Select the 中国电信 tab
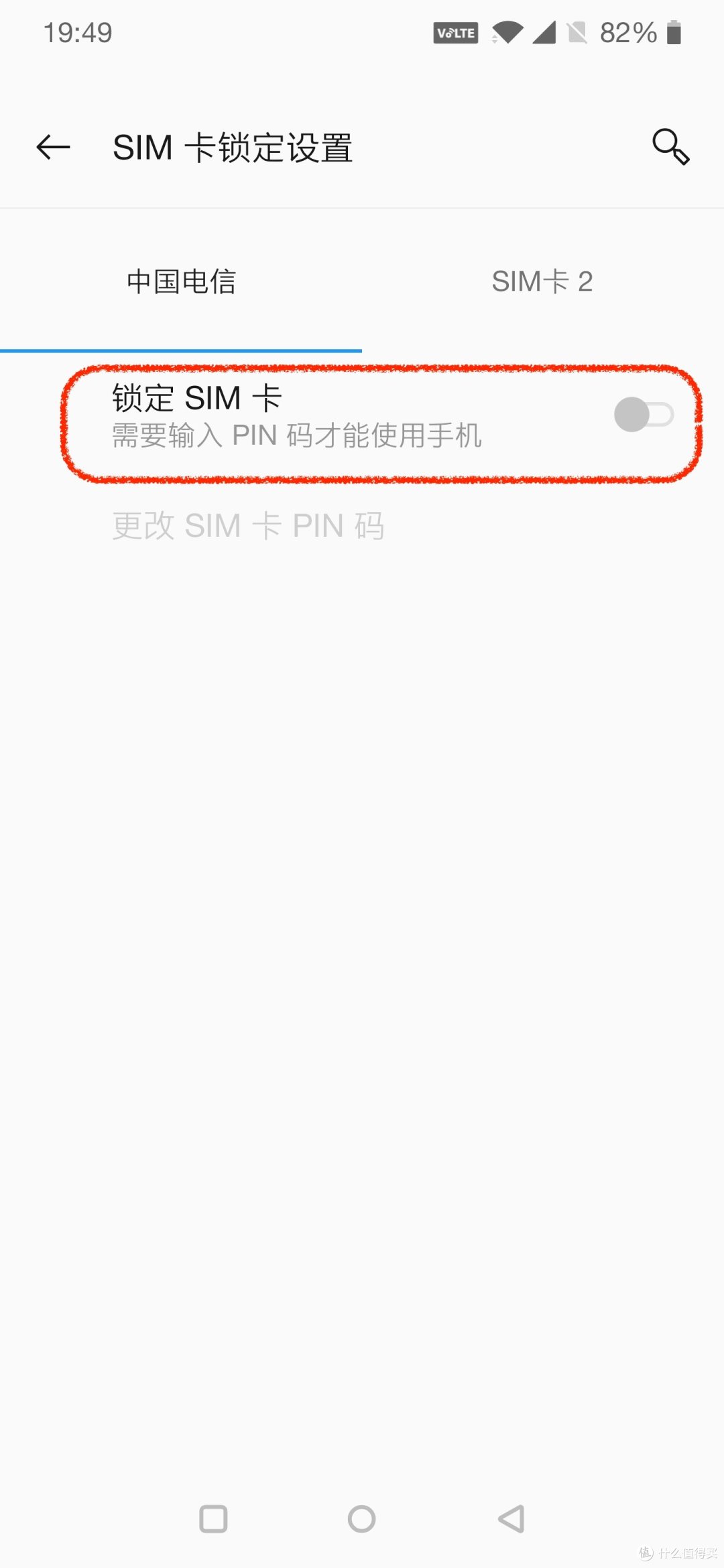 181,281
